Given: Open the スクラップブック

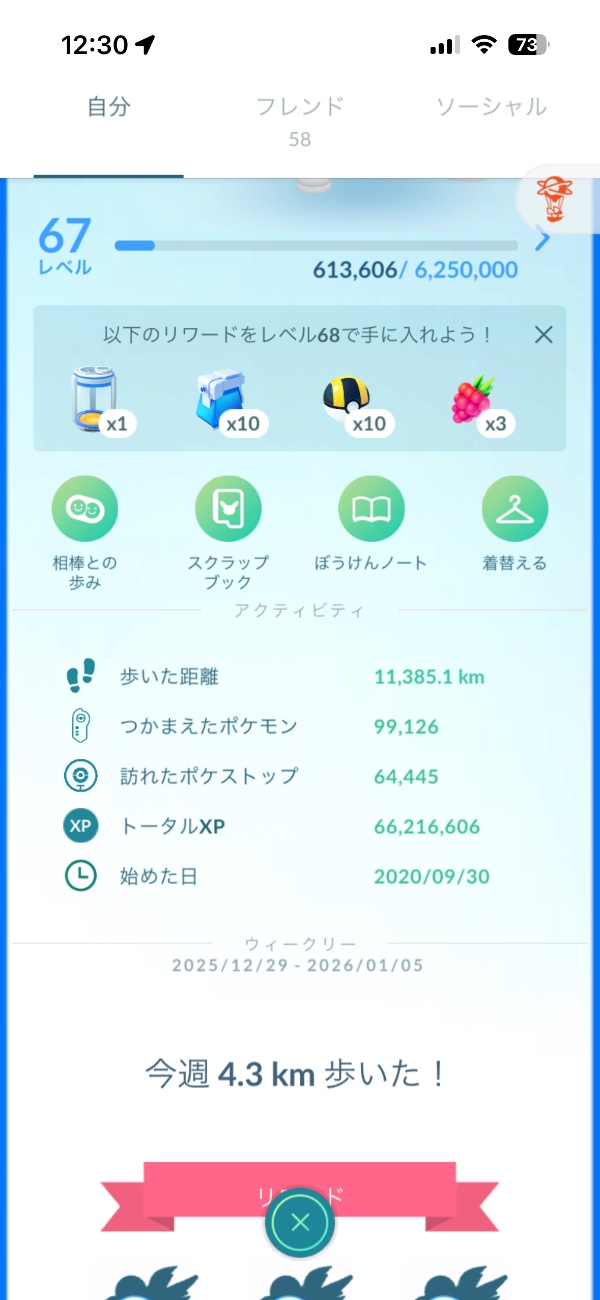Looking at the screenshot, I should point(228,509).
